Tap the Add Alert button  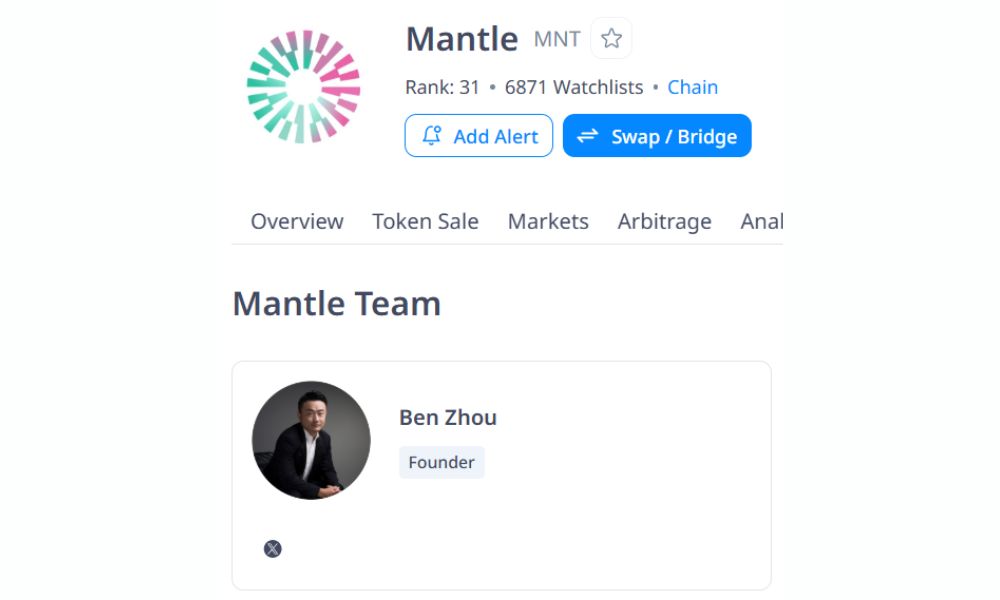tap(478, 136)
